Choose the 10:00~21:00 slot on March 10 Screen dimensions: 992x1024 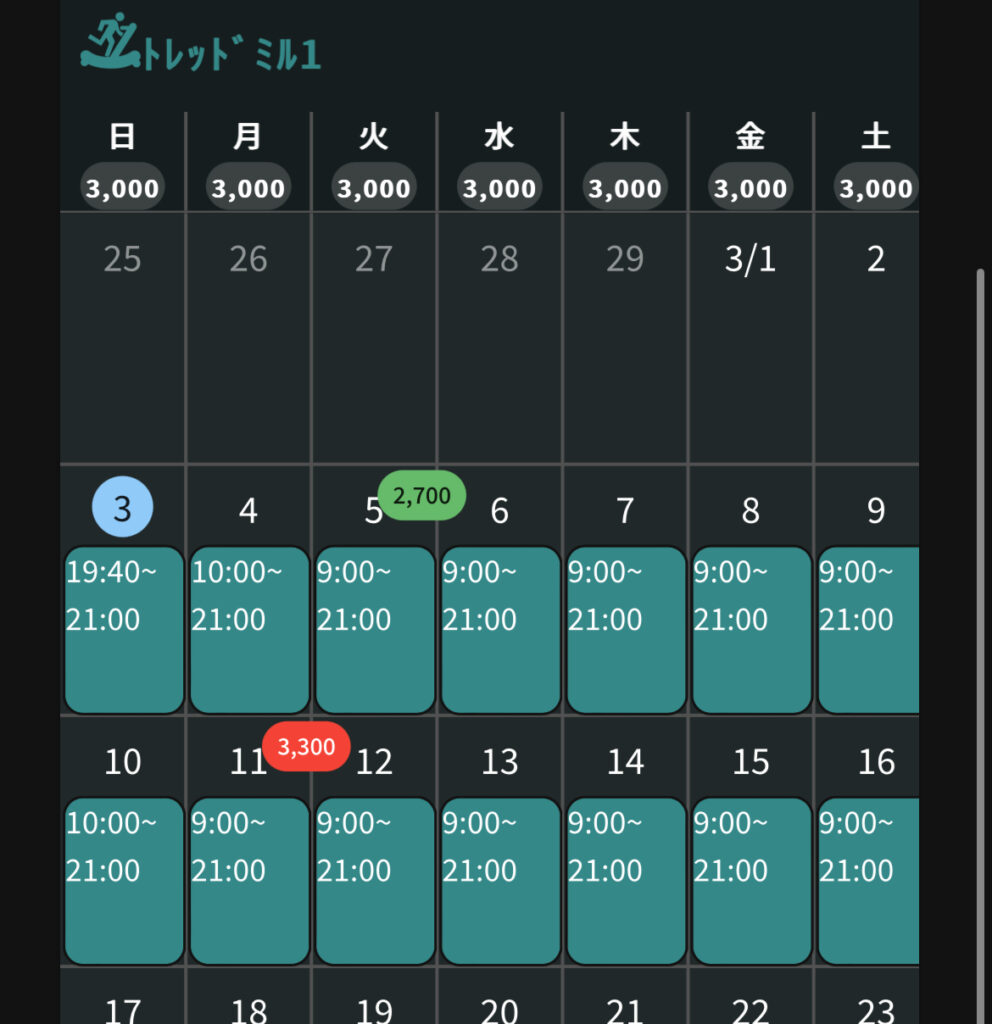[124, 881]
